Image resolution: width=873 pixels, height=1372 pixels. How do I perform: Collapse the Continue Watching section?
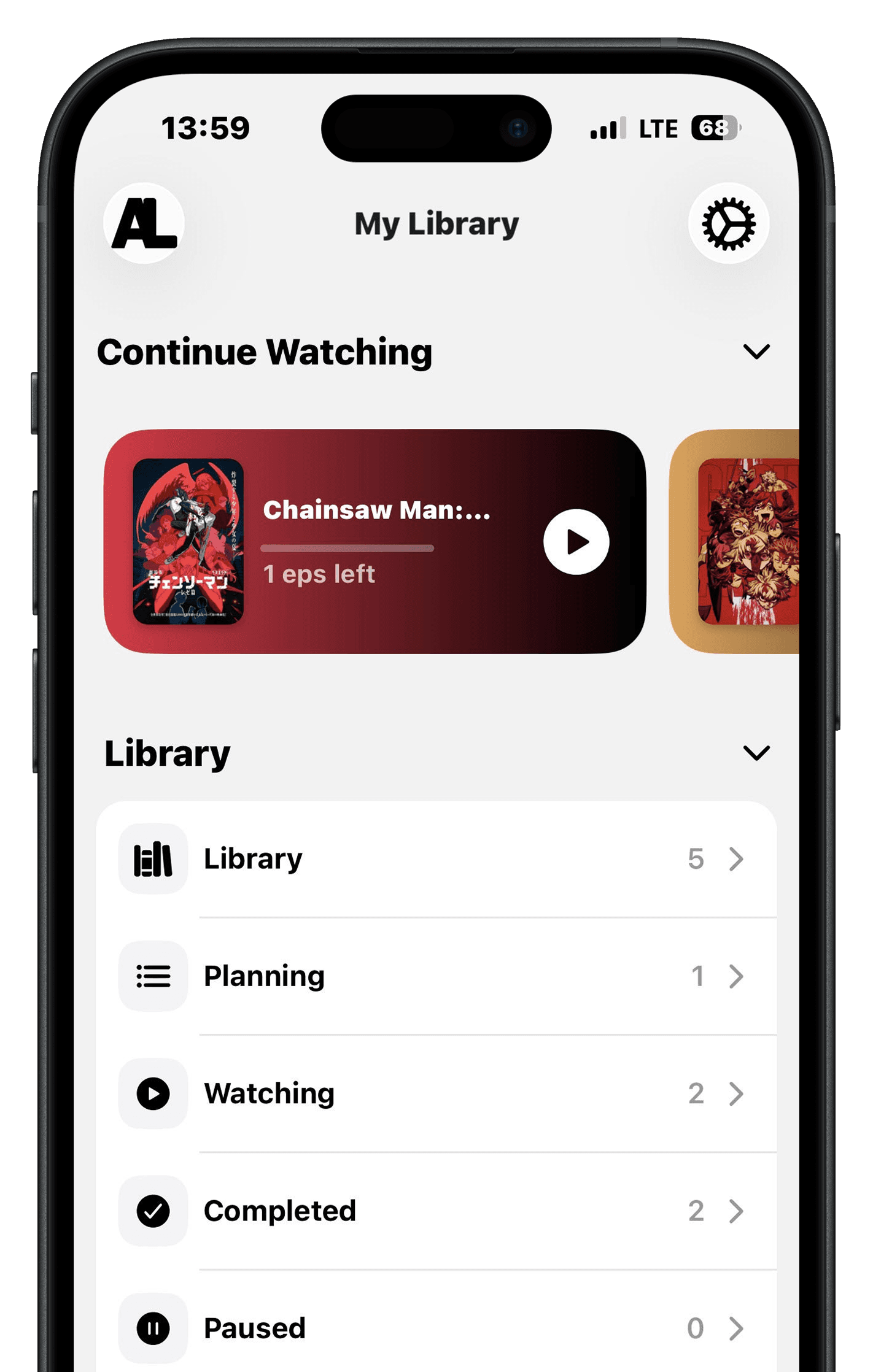(756, 352)
